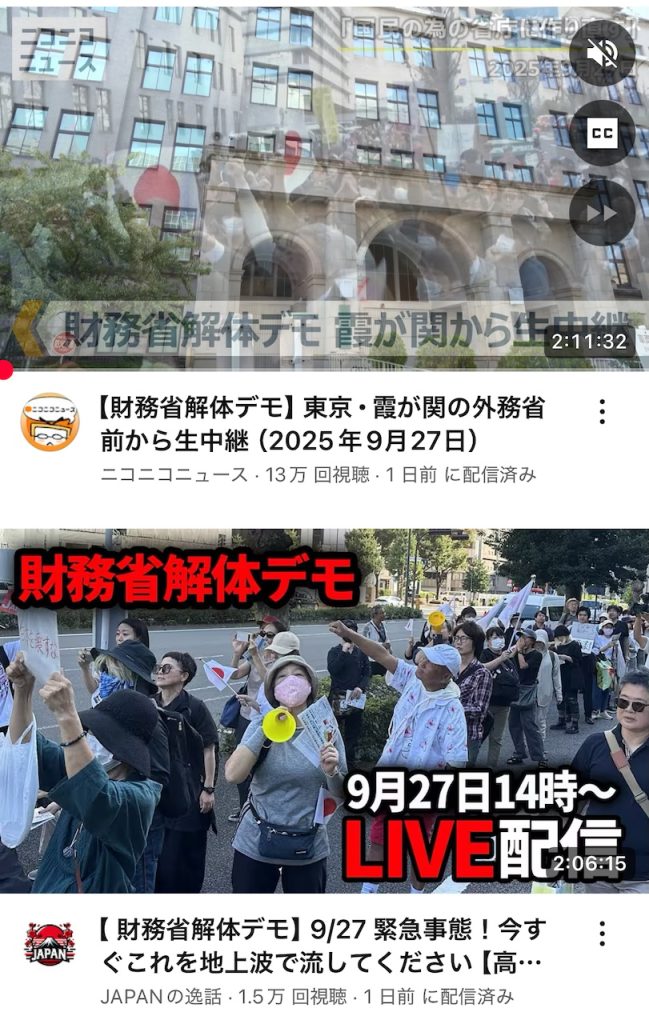Screen dimensions: 649x1024
Task: Tap the playback speed button on the preview
Action: (x=602, y=211)
